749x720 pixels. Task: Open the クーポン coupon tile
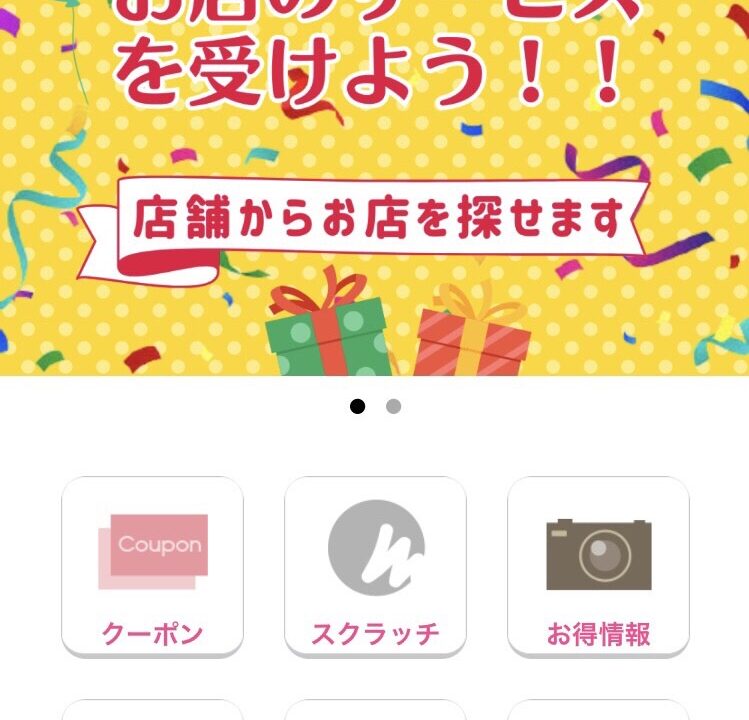tap(152, 566)
